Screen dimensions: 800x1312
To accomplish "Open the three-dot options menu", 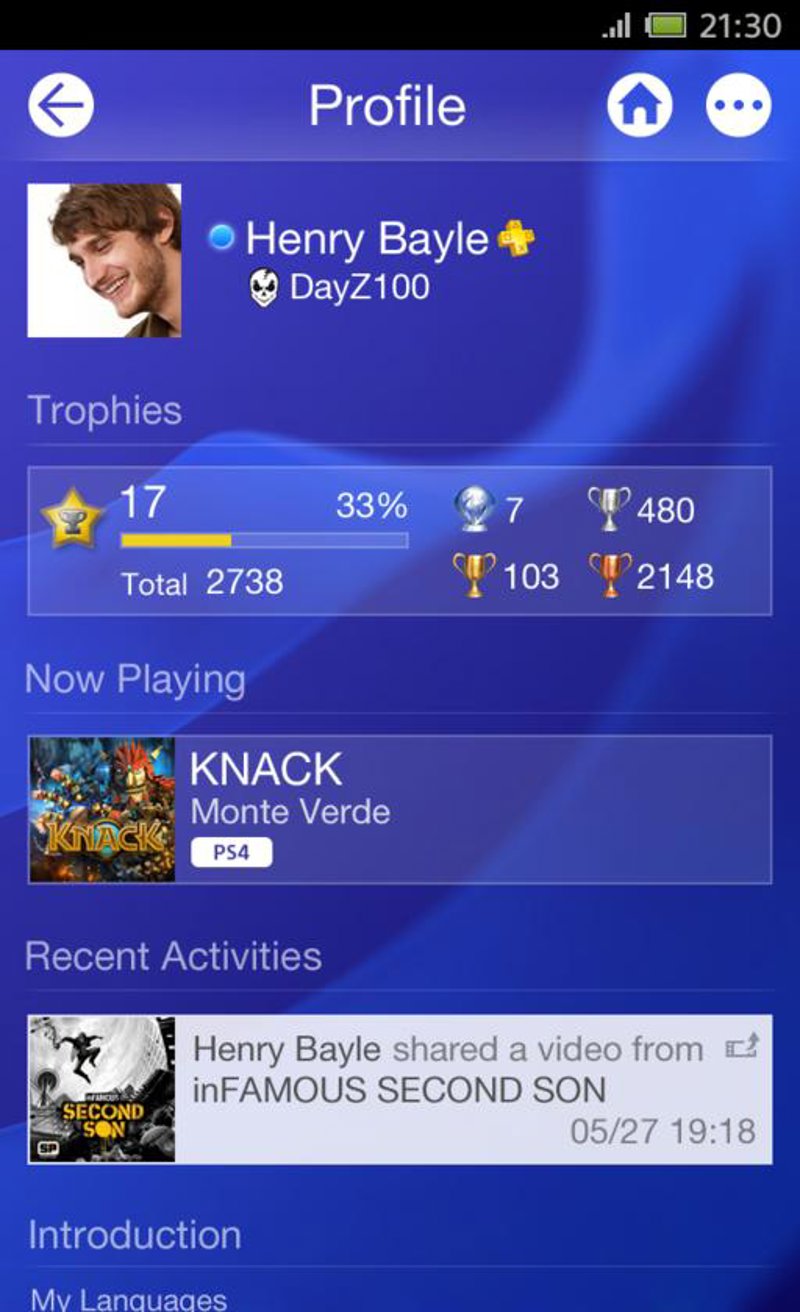I will point(739,105).
